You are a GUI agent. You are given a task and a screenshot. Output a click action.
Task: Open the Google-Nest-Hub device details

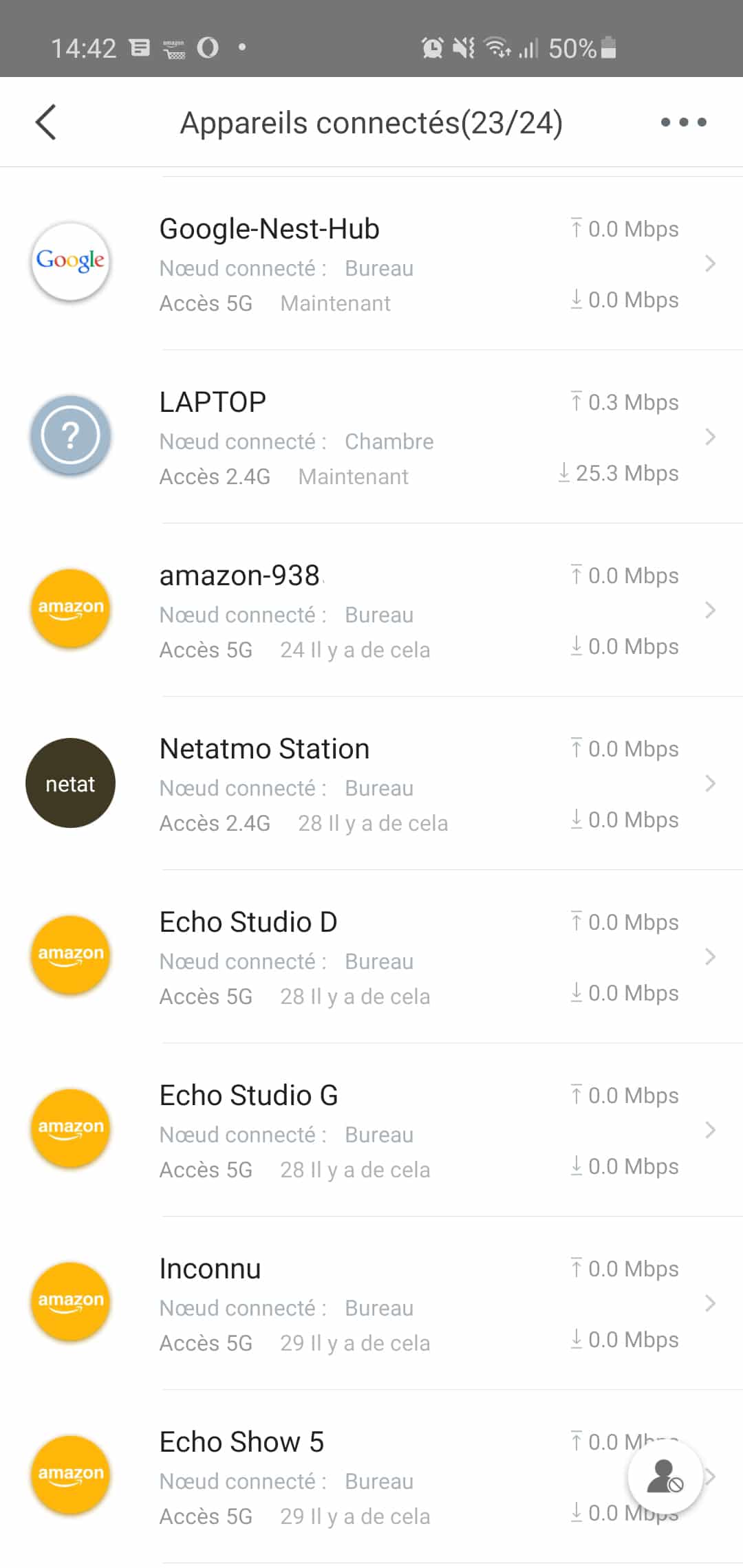(x=371, y=263)
